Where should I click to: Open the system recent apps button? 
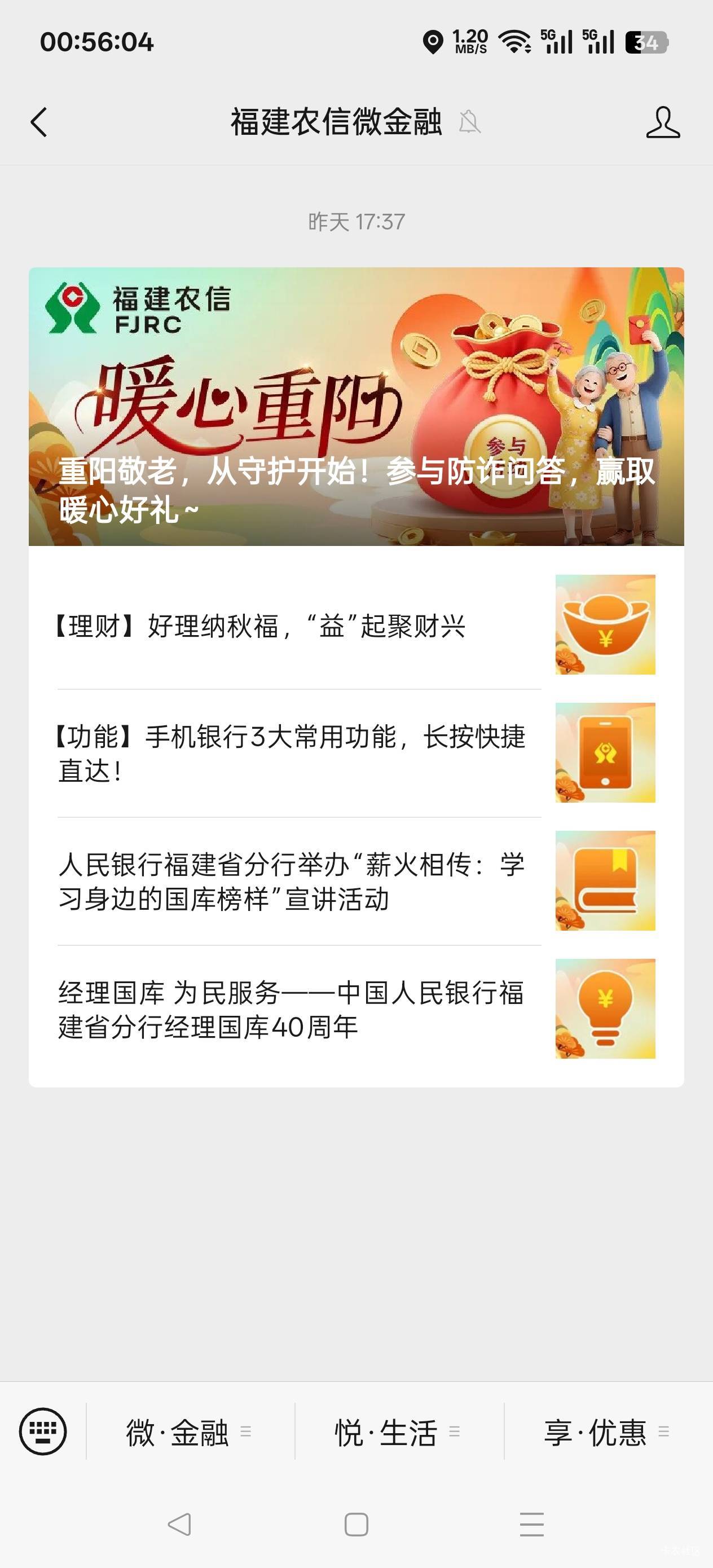[531, 1525]
